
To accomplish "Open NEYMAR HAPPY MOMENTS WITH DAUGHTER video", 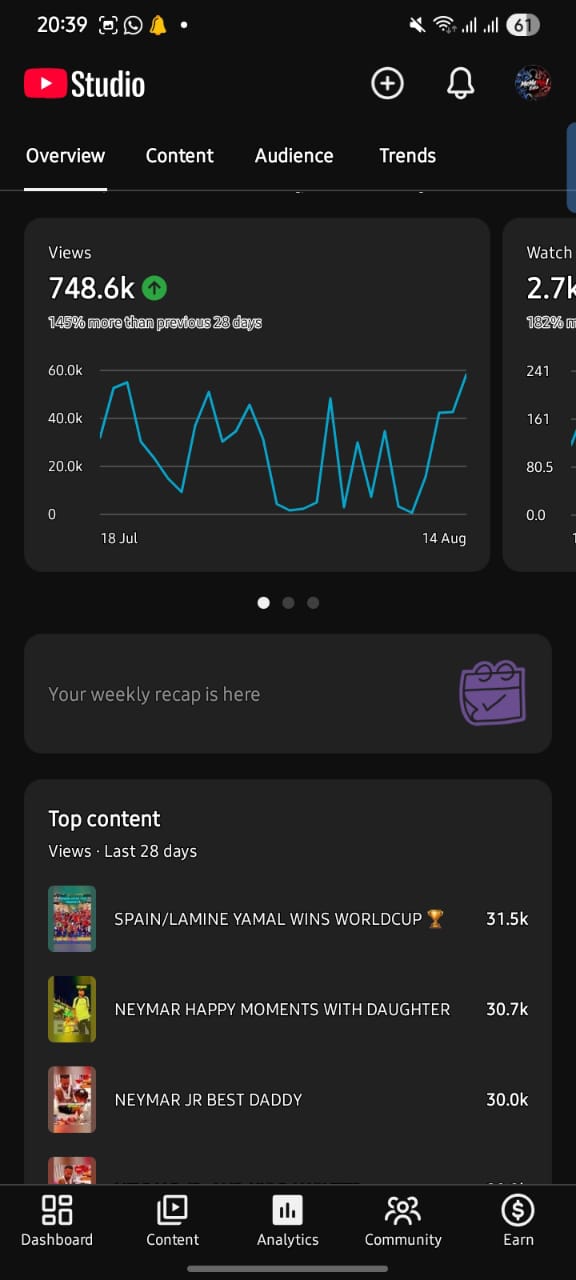I will 288,1009.
